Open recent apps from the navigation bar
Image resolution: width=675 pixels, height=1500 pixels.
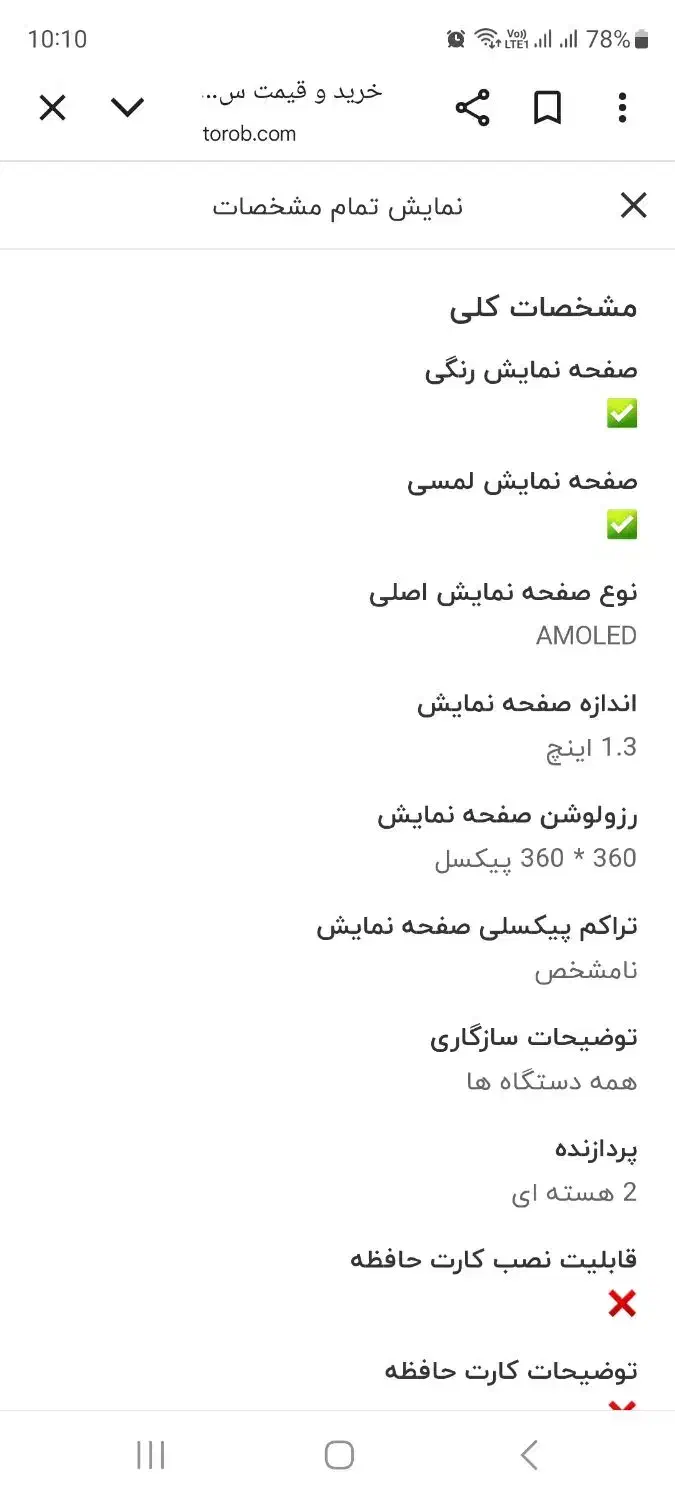coord(150,1455)
